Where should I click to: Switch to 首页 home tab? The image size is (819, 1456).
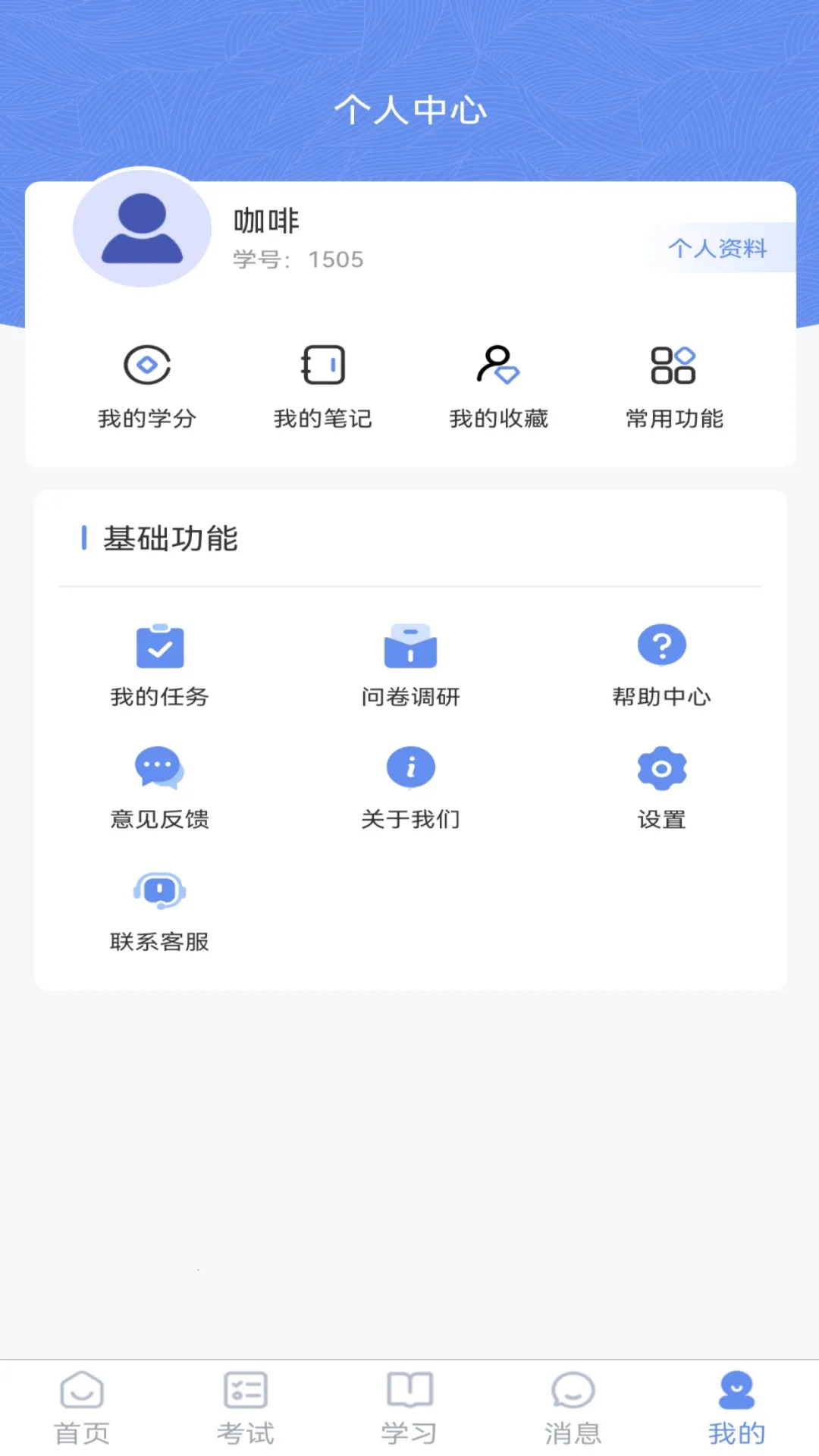click(x=82, y=1407)
